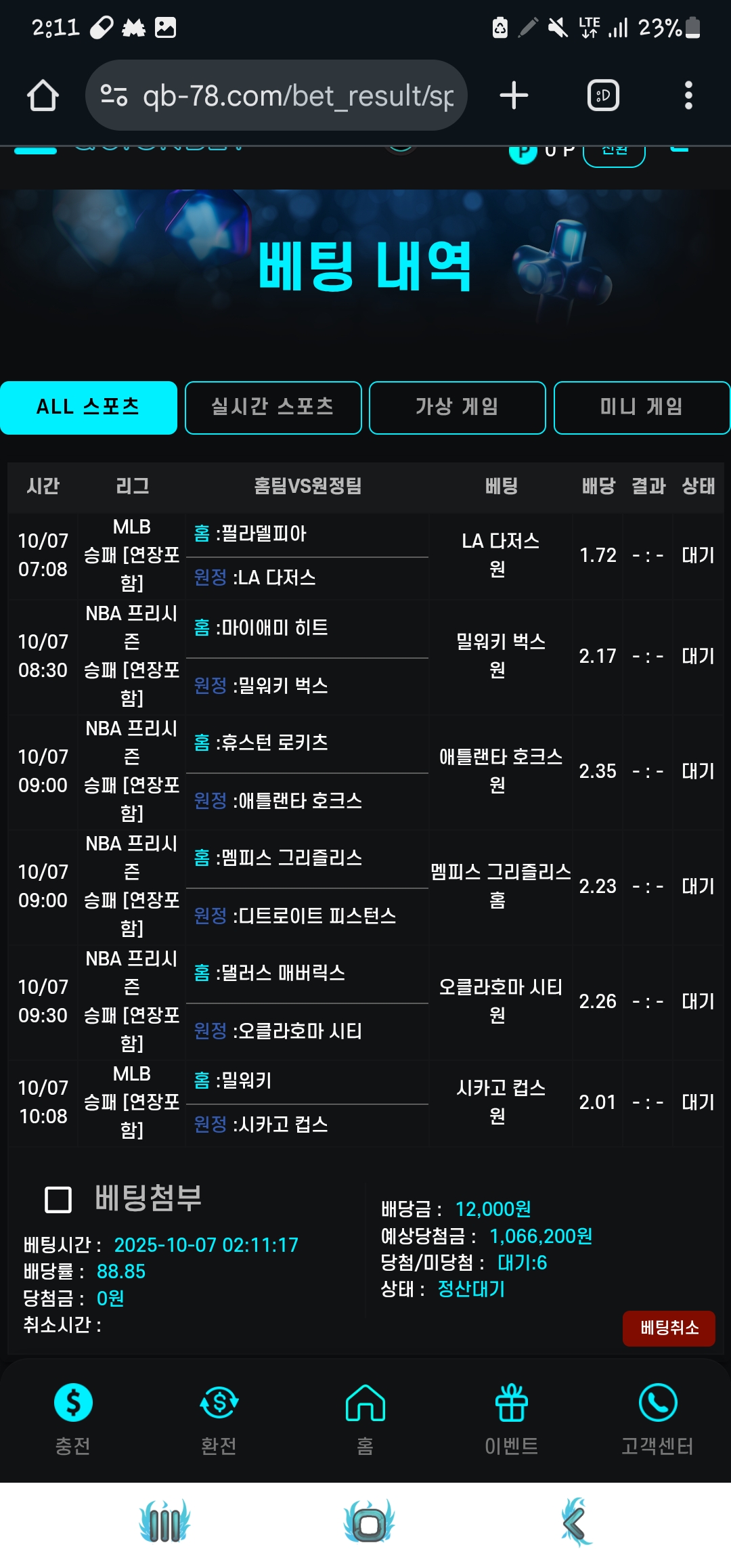Switch to the 미니 게임 tab
The width and height of the screenshot is (731, 1568).
641,408
